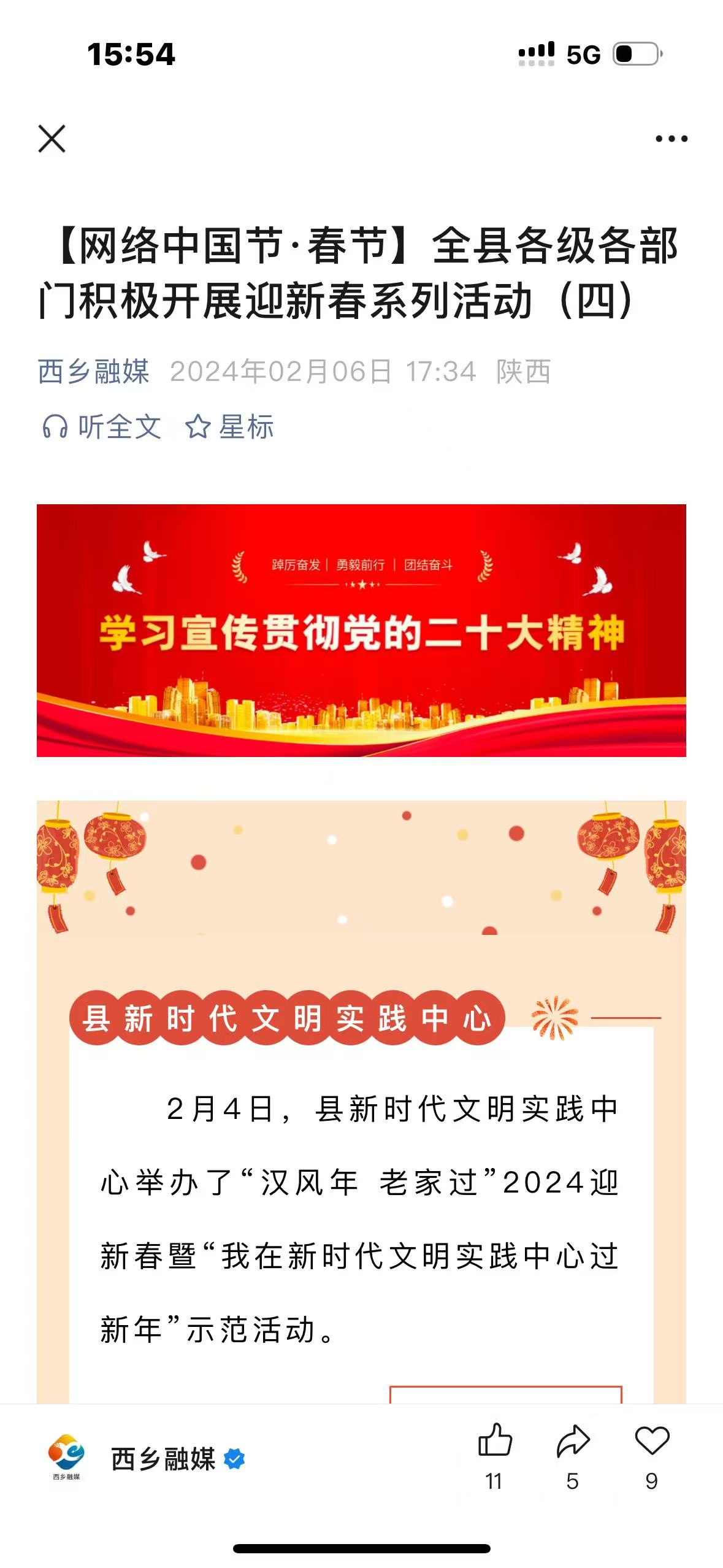Share the article with the arrow icon

tap(573, 1440)
